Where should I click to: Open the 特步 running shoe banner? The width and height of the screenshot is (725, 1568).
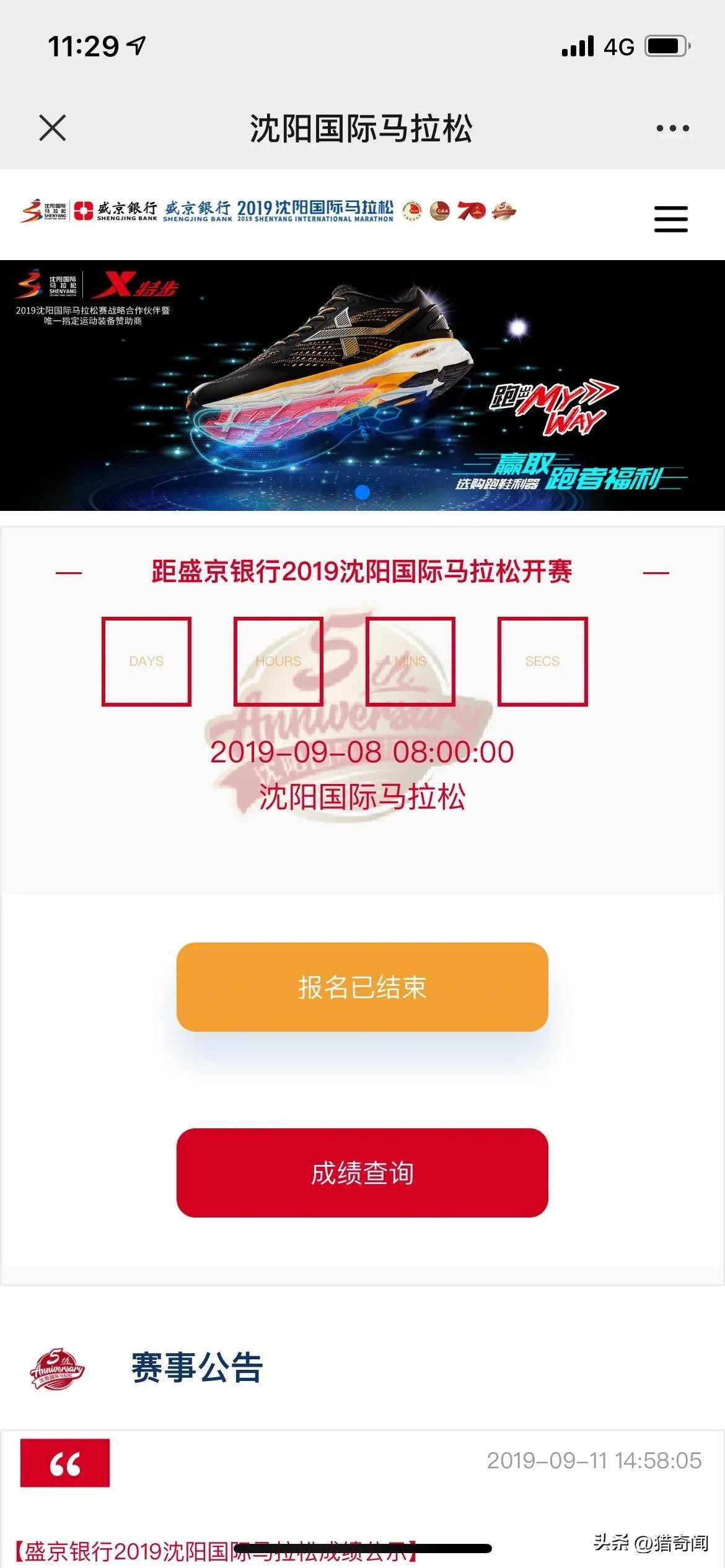[x=362, y=384]
